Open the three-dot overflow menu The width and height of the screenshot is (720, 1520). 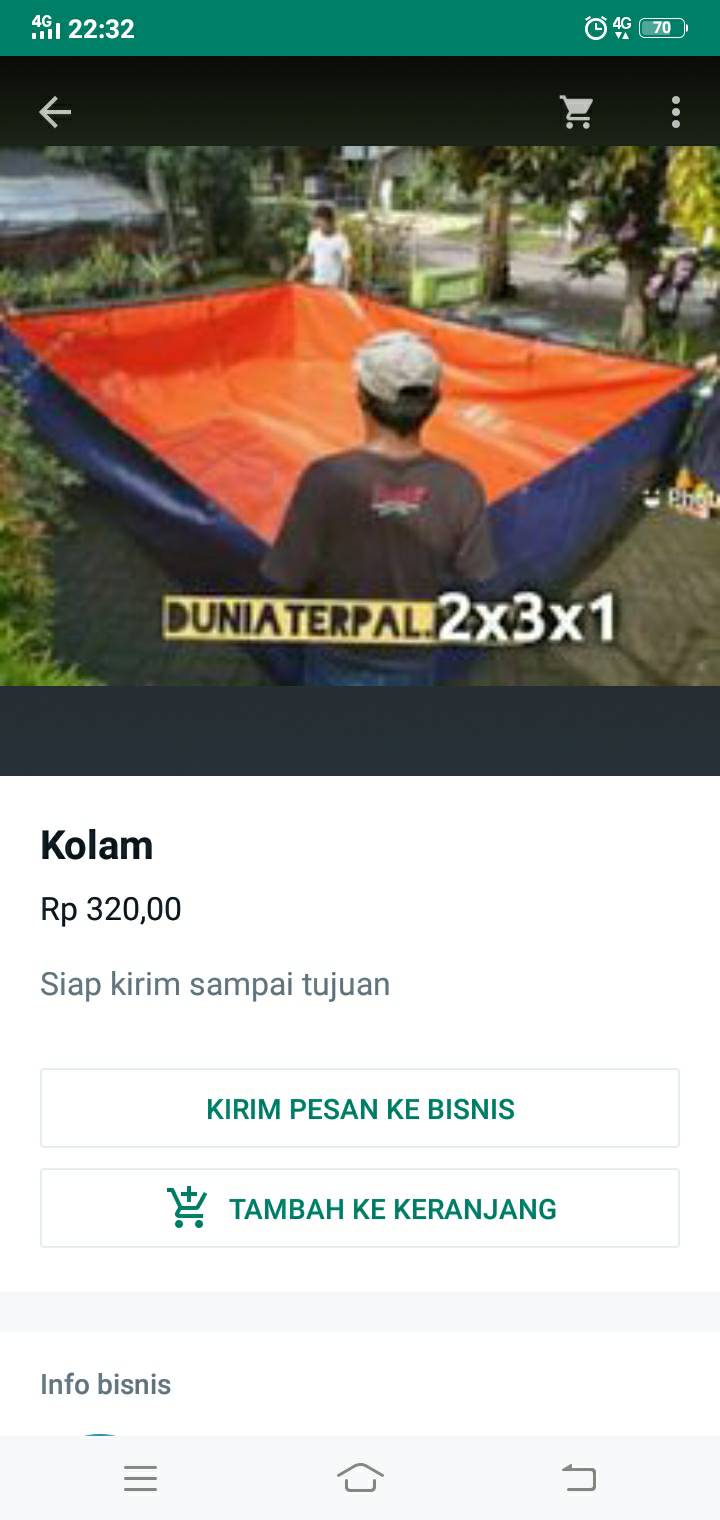pos(676,112)
